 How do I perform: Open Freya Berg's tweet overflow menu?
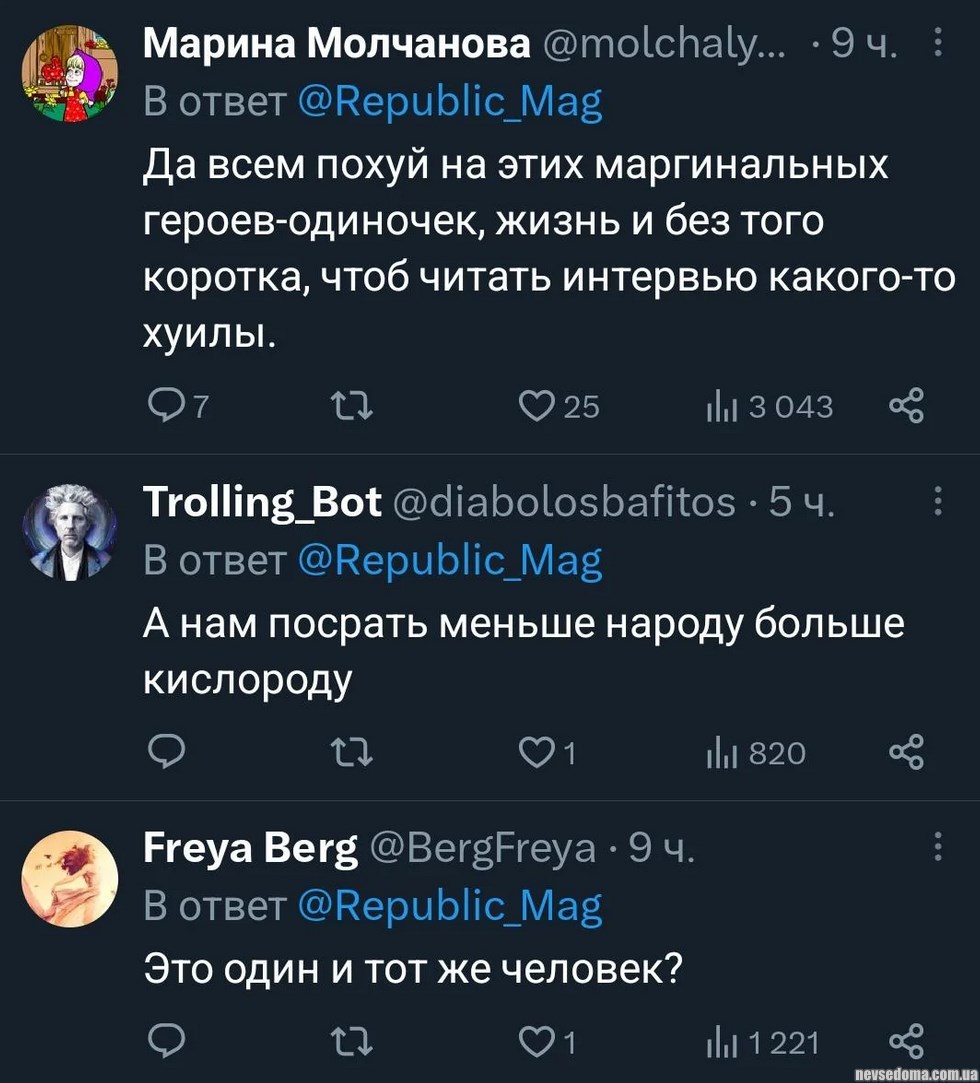(x=937, y=849)
